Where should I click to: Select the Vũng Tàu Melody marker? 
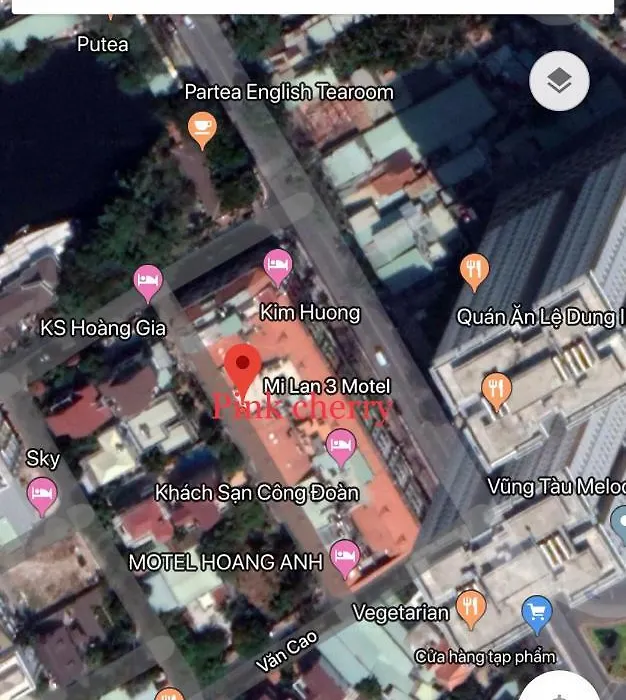pos(617,522)
